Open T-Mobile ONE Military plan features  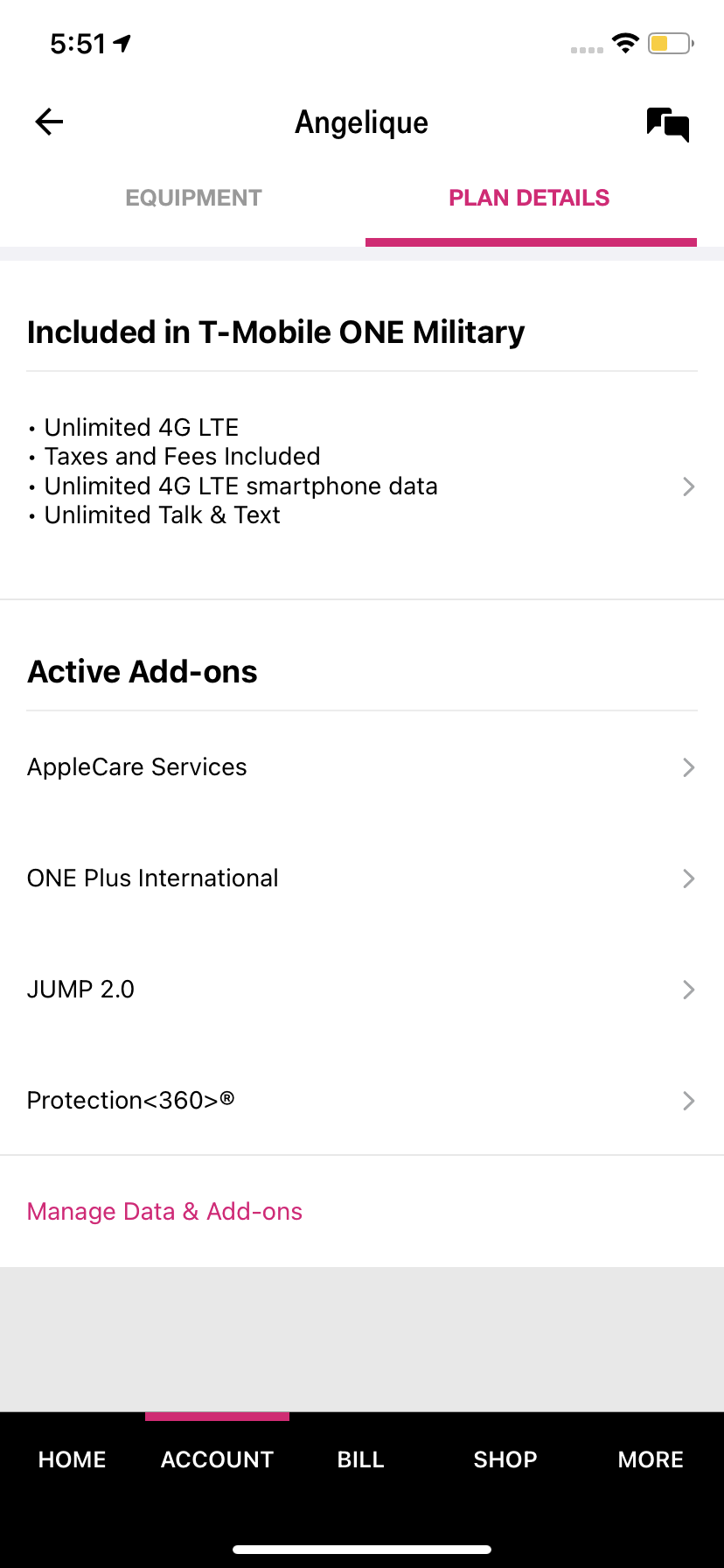click(362, 486)
